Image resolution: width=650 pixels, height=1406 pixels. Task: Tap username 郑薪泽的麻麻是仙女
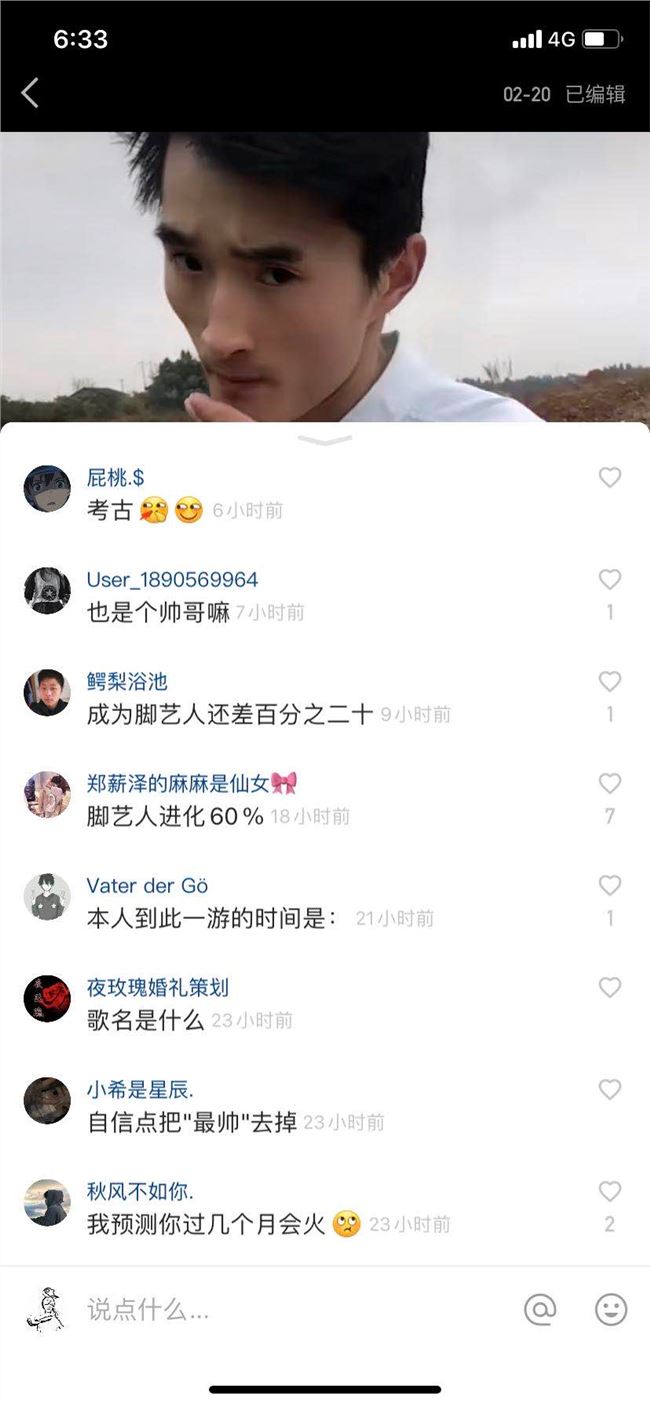[180, 784]
